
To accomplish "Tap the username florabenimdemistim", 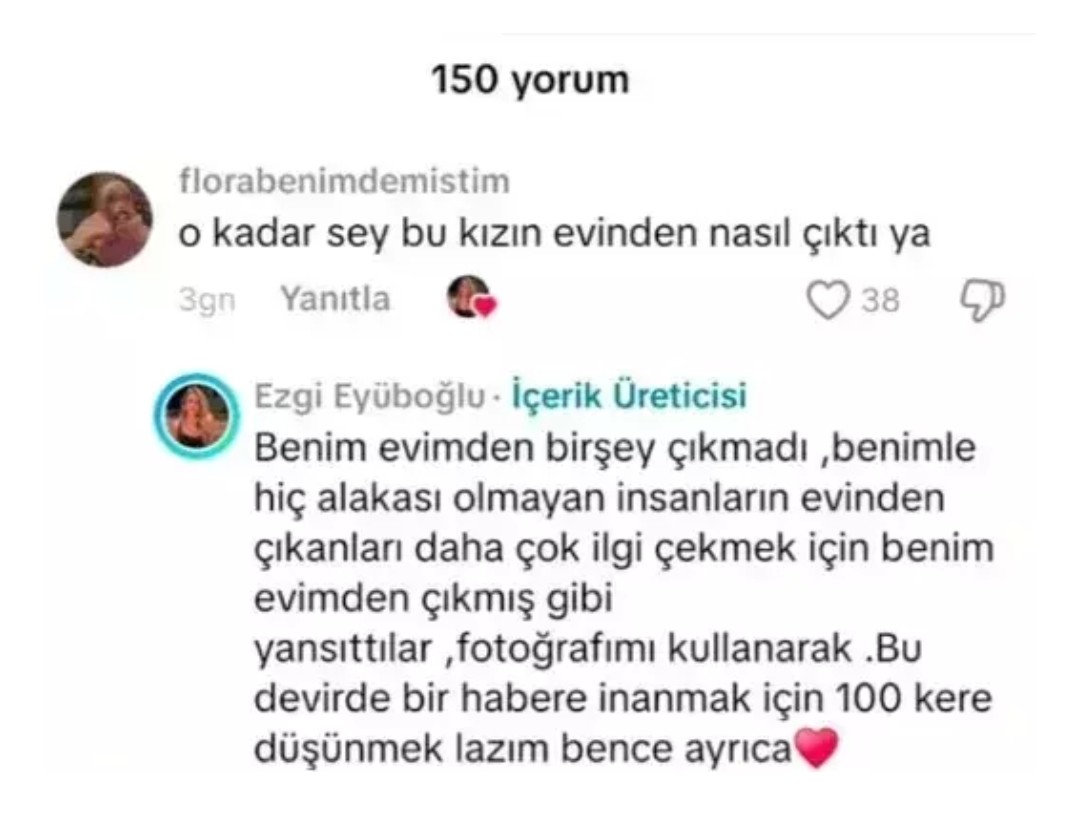I will click(343, 182).
